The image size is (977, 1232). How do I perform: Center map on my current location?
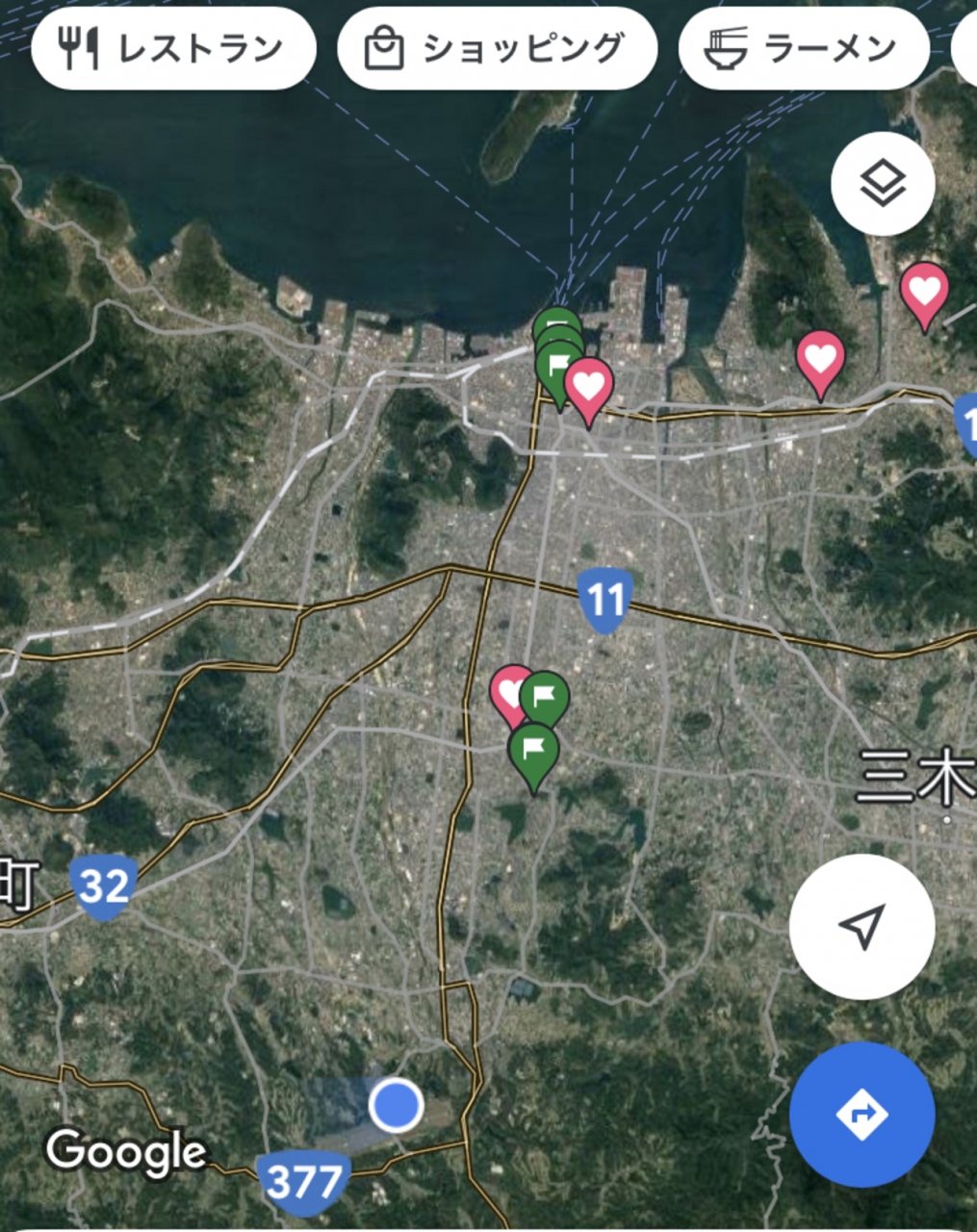[861, 927]
